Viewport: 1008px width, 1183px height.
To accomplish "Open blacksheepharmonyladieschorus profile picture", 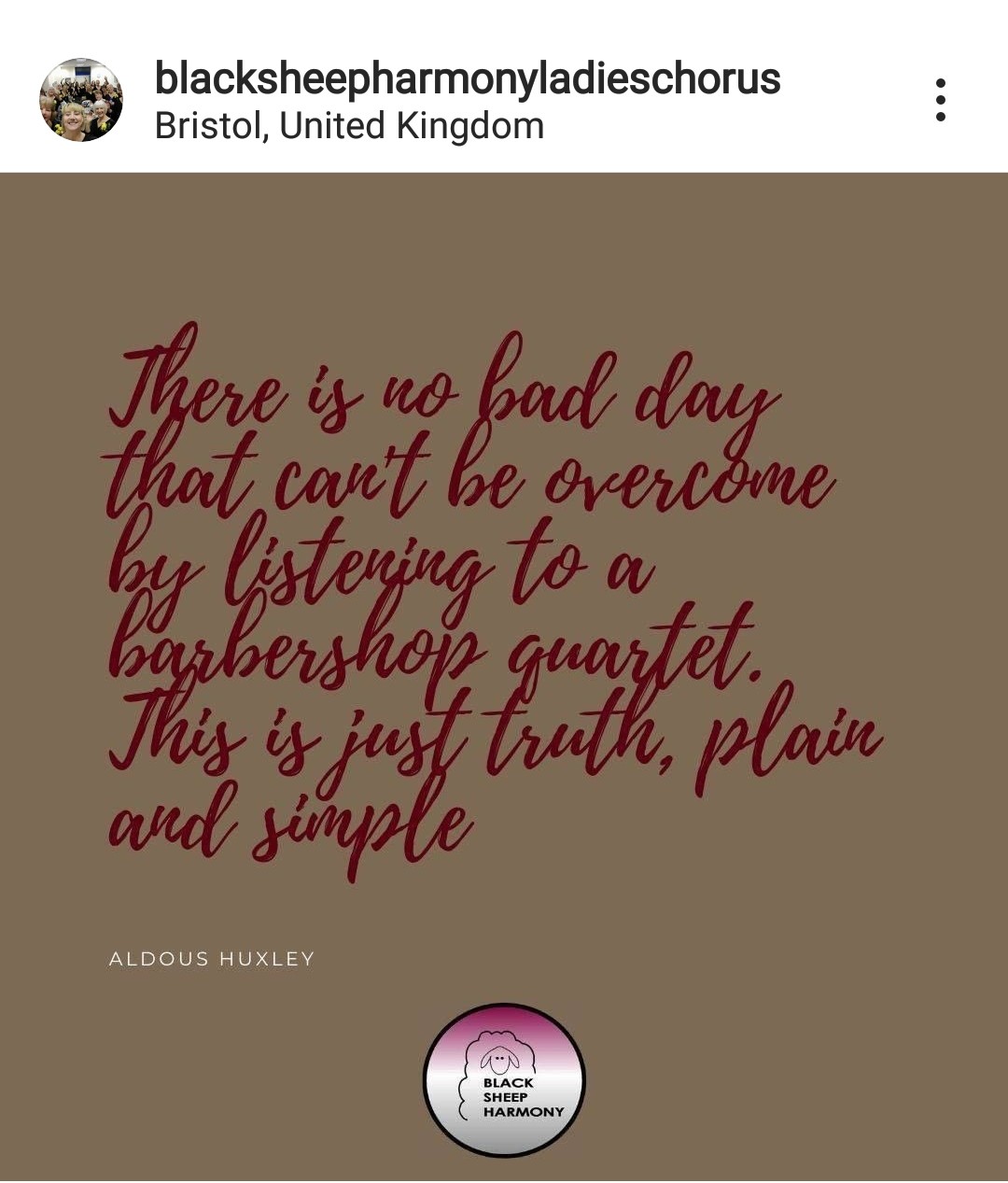I will pyautogui.click(x=81, y=100).
